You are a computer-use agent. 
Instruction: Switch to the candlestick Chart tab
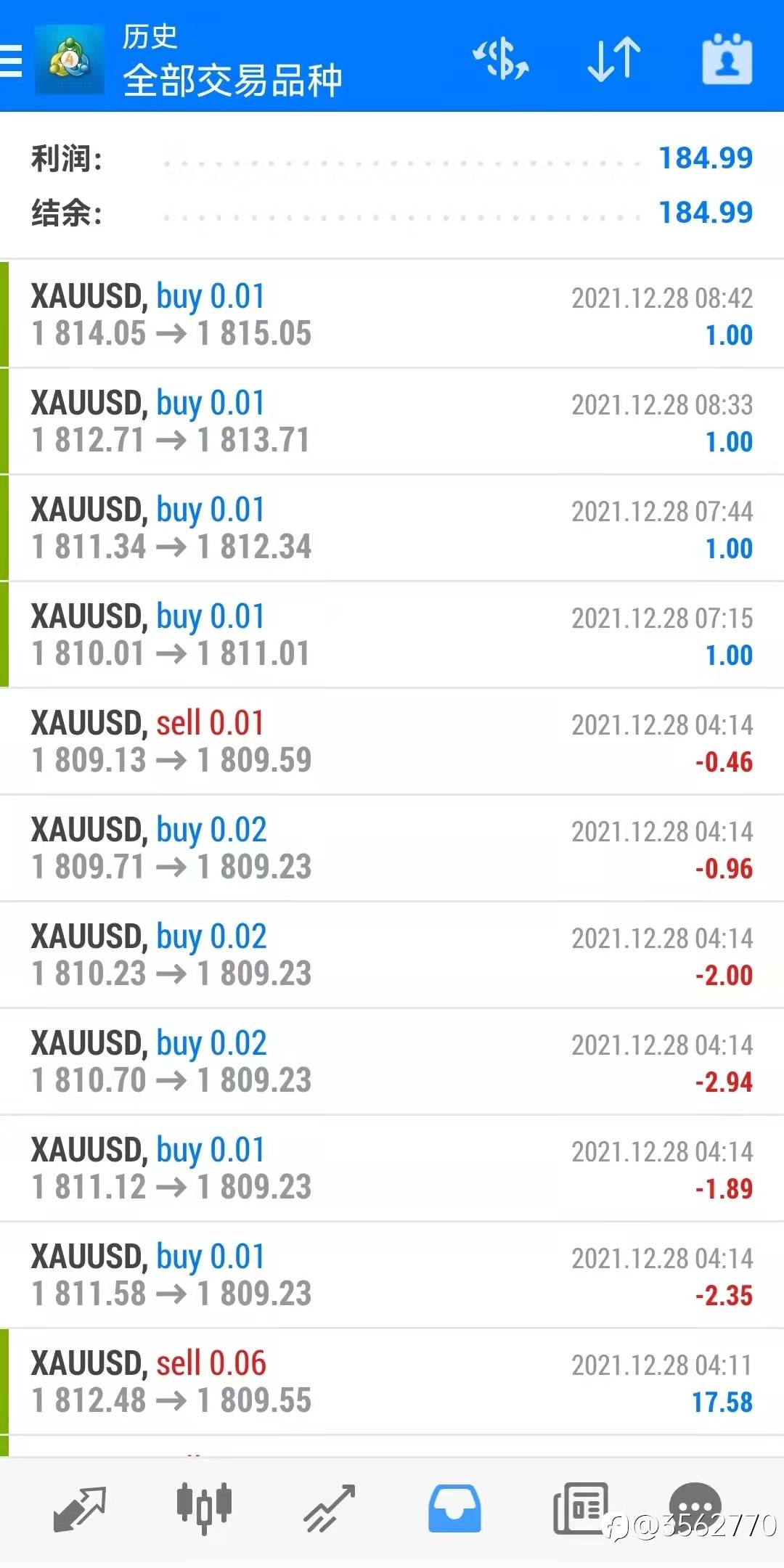204,1508
